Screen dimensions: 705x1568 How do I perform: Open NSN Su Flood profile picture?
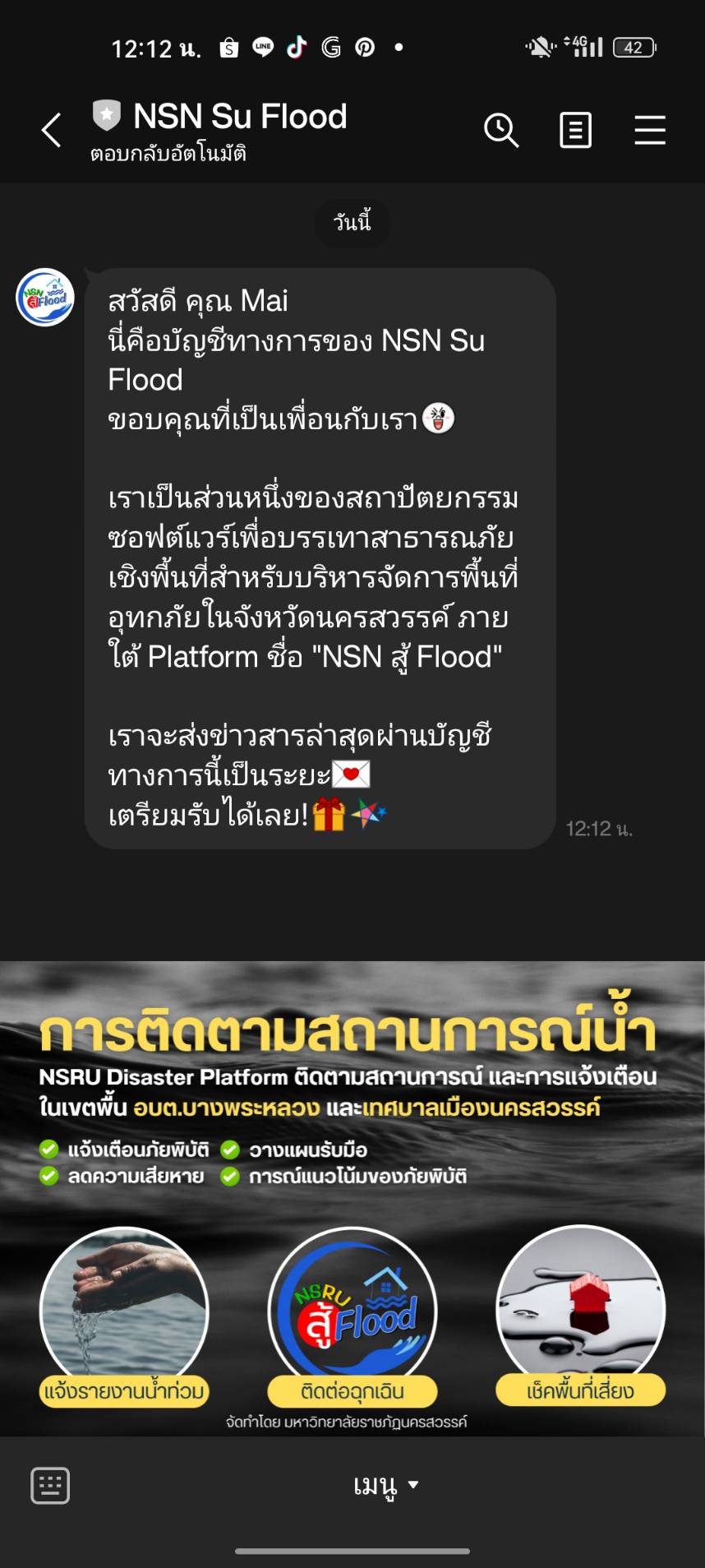pyautogui.click(x=45, y=298)
